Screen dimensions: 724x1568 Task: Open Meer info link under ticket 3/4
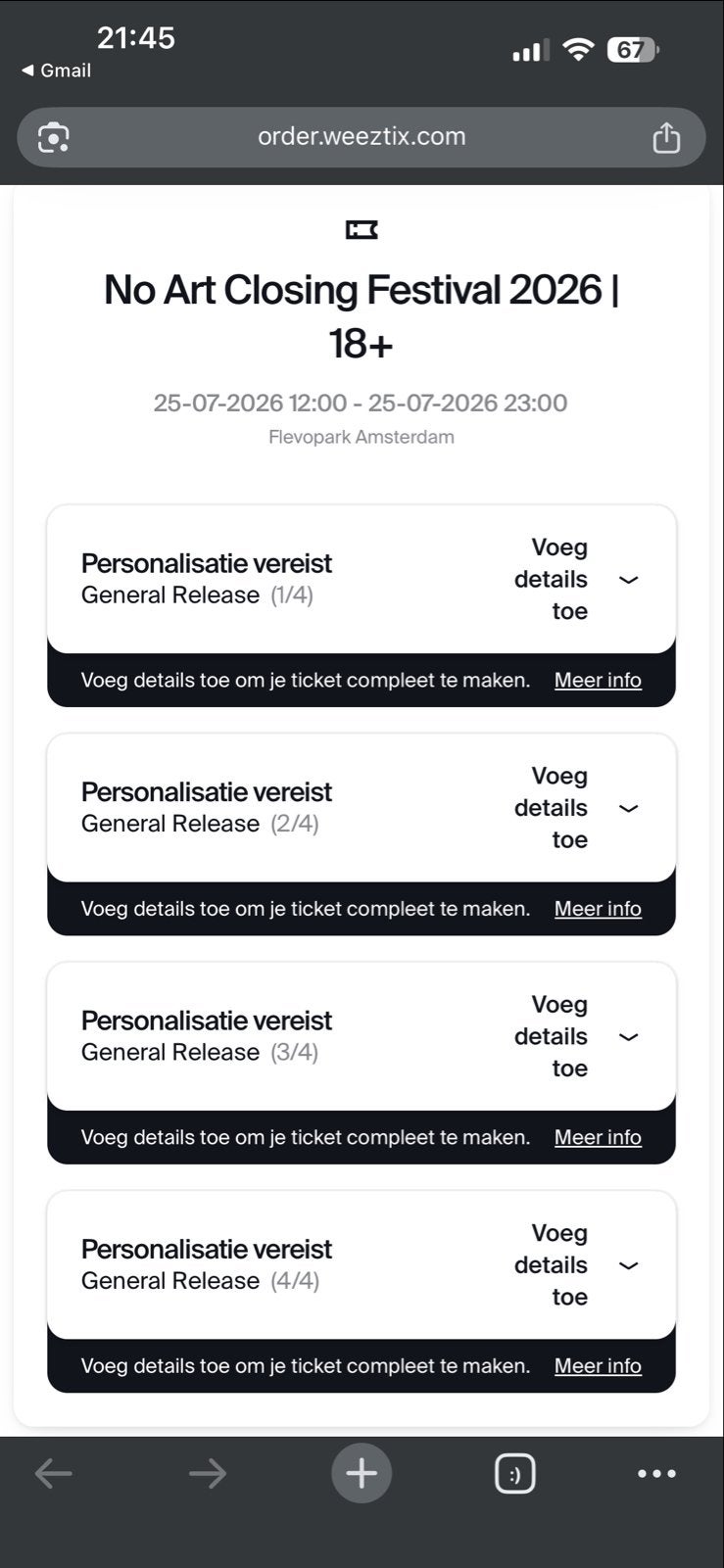tap(598, 1137)
